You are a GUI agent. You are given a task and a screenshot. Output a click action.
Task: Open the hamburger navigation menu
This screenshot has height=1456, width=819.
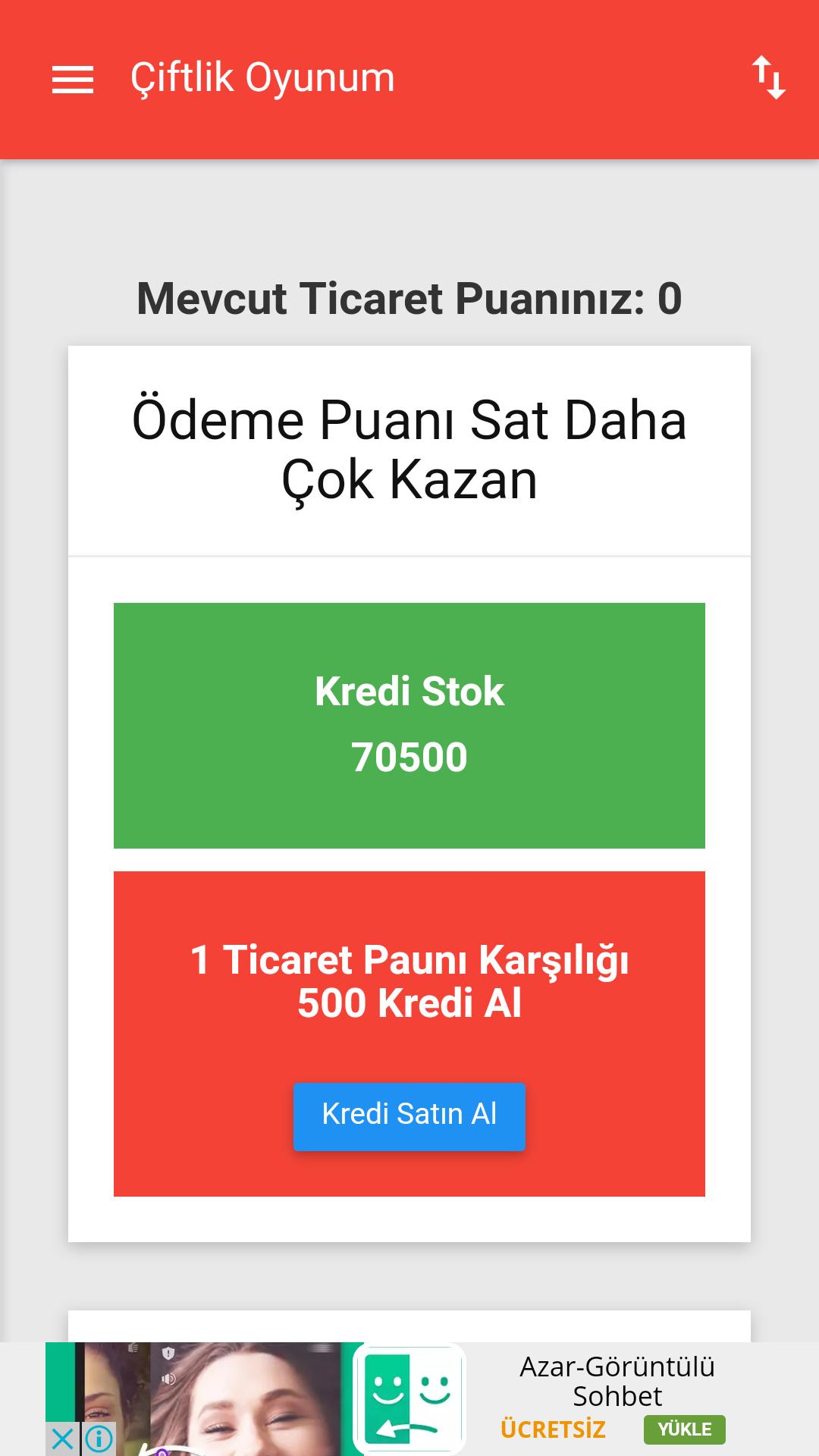[x=73, y=80]
